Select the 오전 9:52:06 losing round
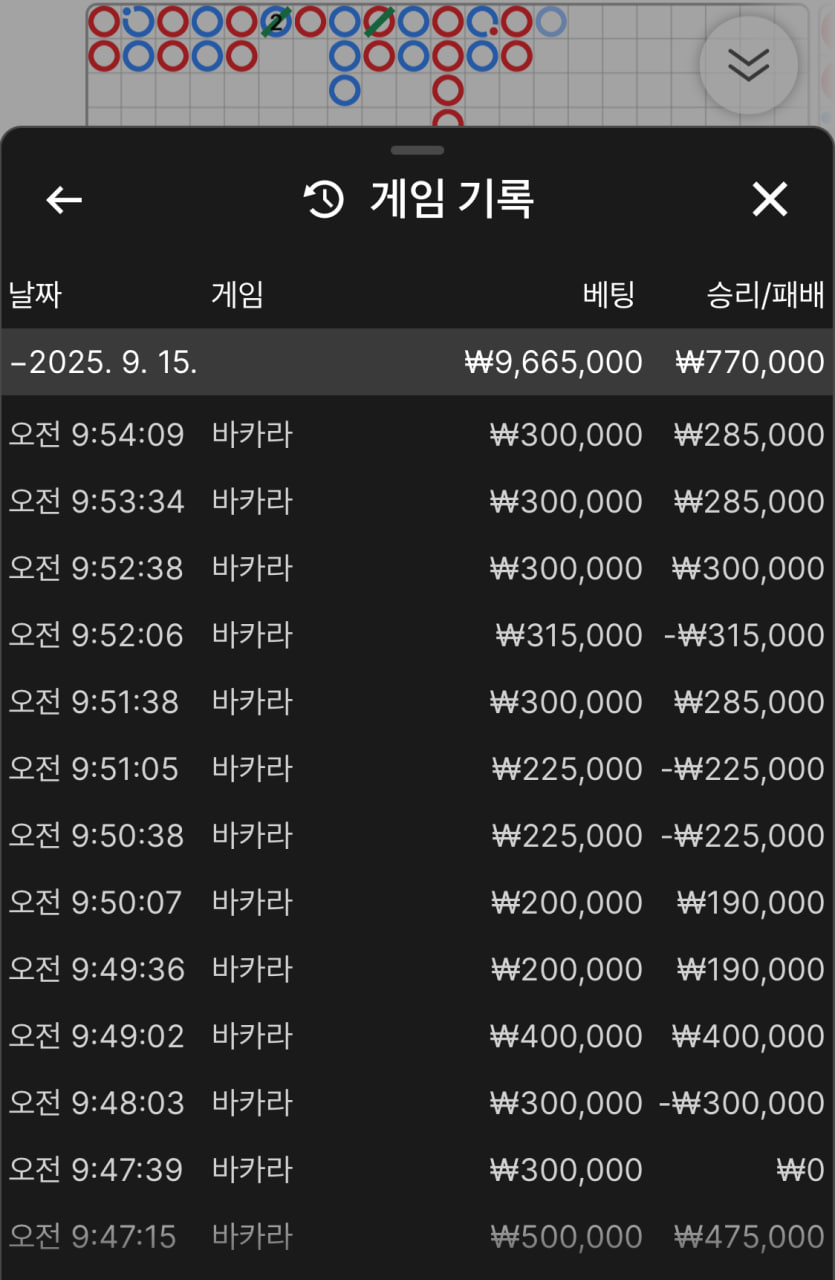The image size is (835, 1280). [417, 635]
